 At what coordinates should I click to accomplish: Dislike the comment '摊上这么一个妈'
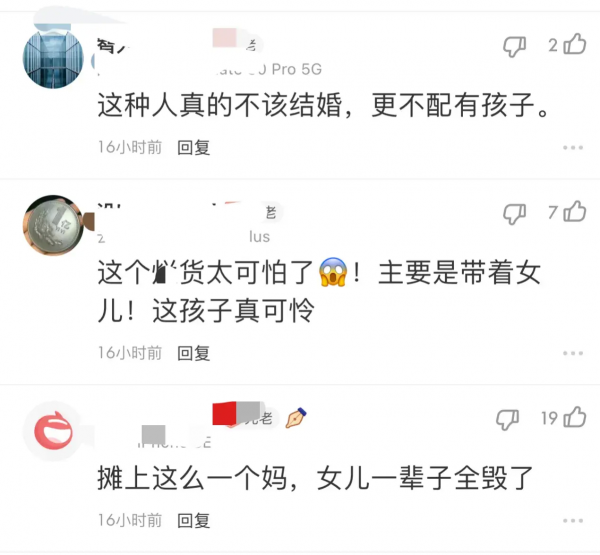pos(508,418)
